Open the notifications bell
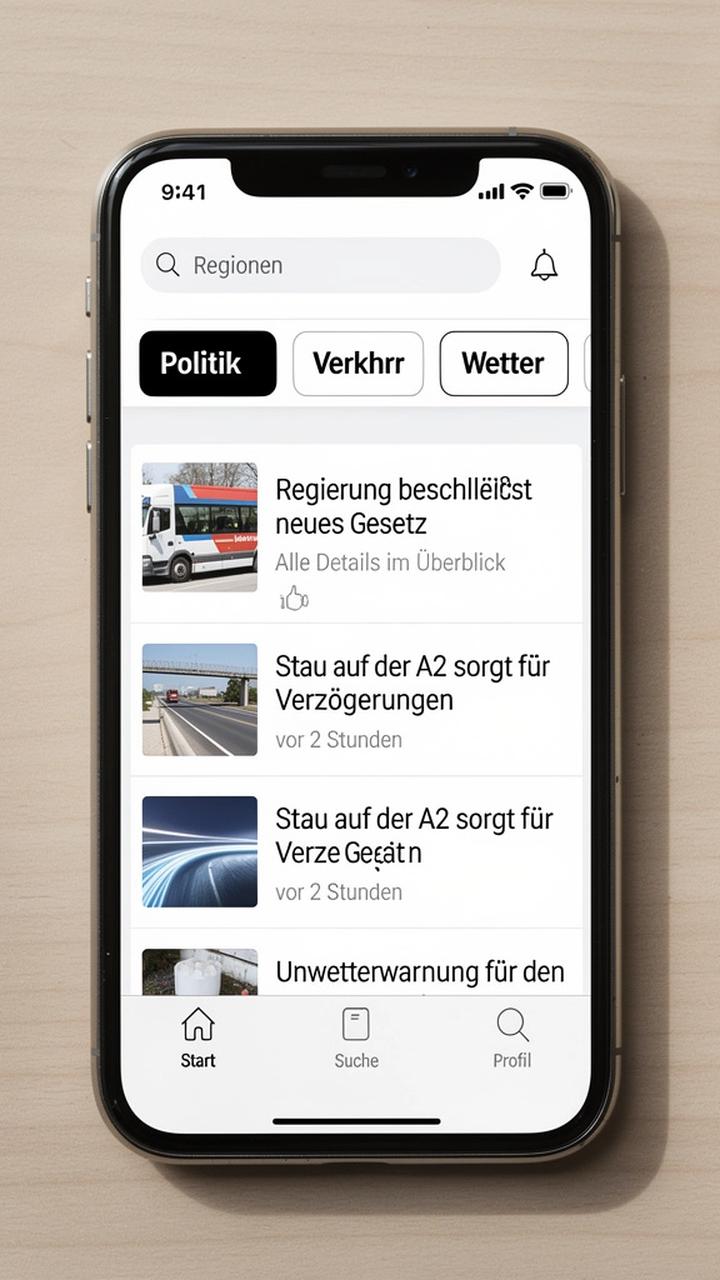720x1280 pixels. pyautogui.click(x=544, y=265)
